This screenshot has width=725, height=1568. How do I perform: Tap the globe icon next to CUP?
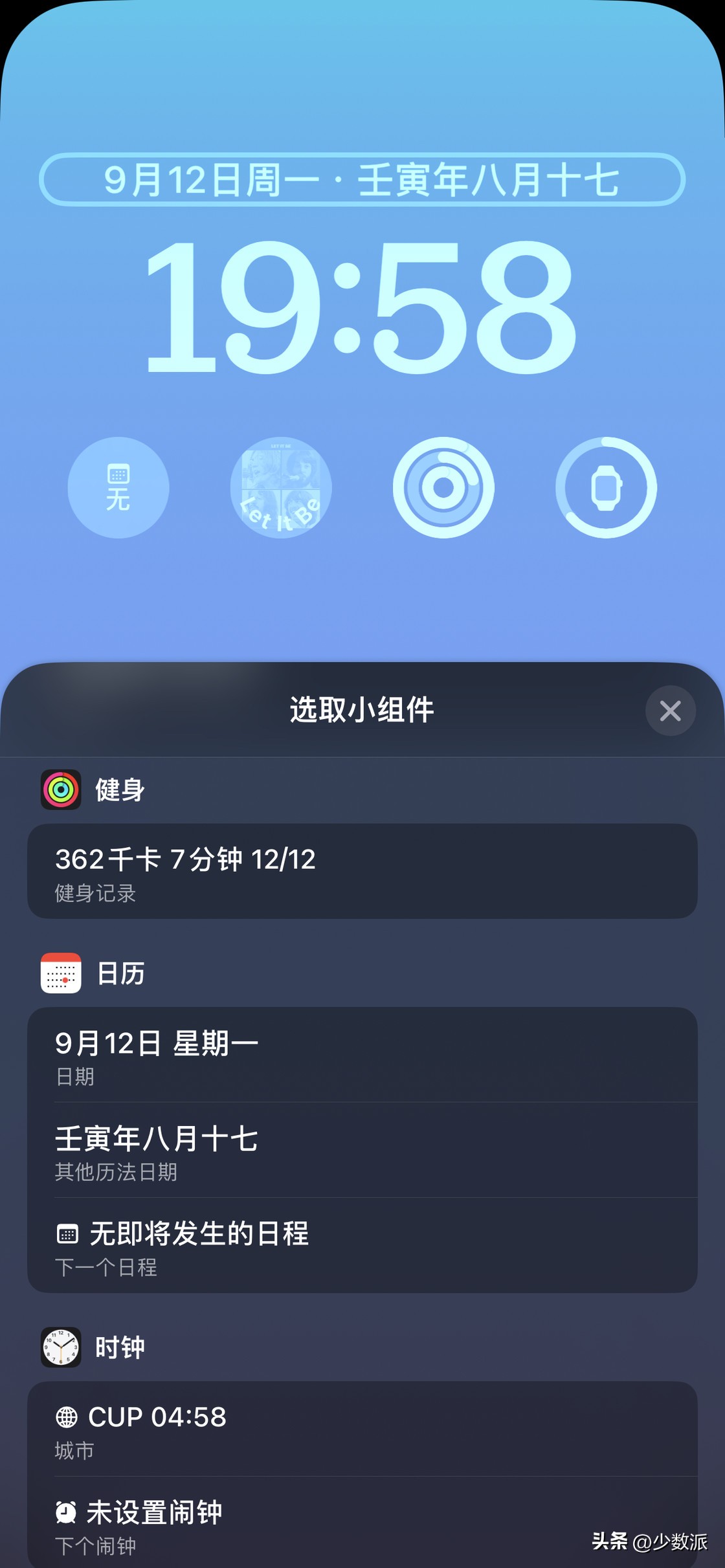pos(67,1417)
